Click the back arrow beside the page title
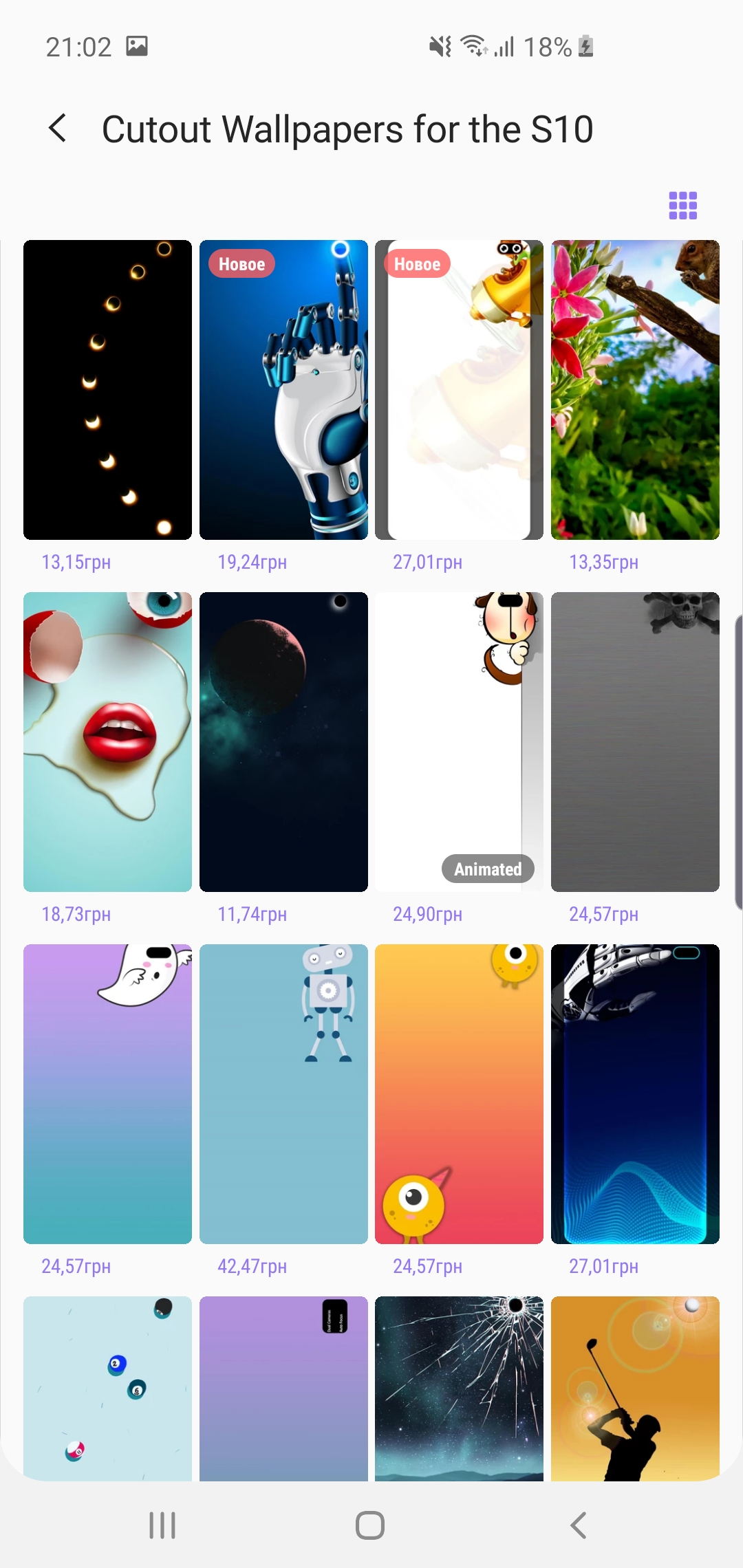The width and height of the screenshot is (743, 1568). tap(58, 129)
